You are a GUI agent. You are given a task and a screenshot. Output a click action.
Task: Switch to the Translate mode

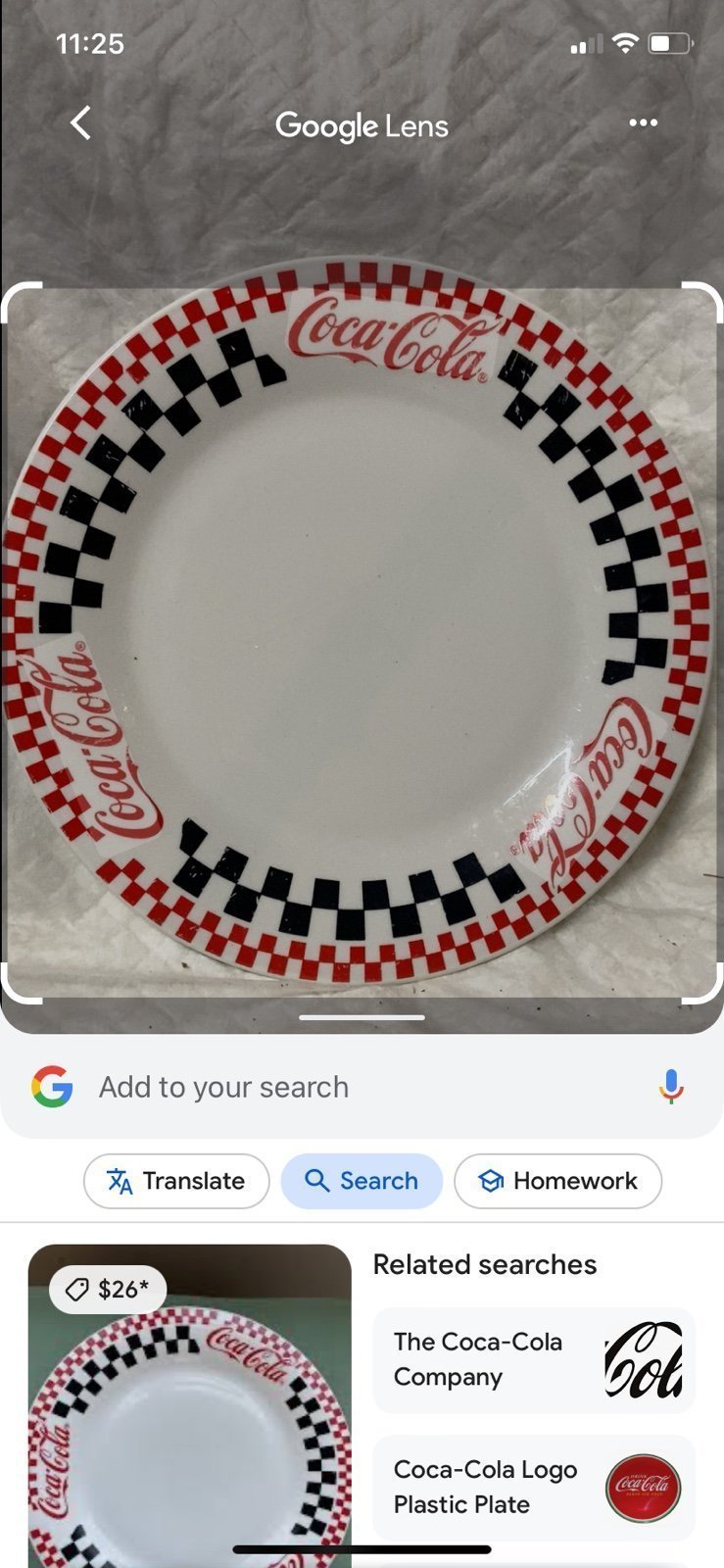click(176, 1181)
